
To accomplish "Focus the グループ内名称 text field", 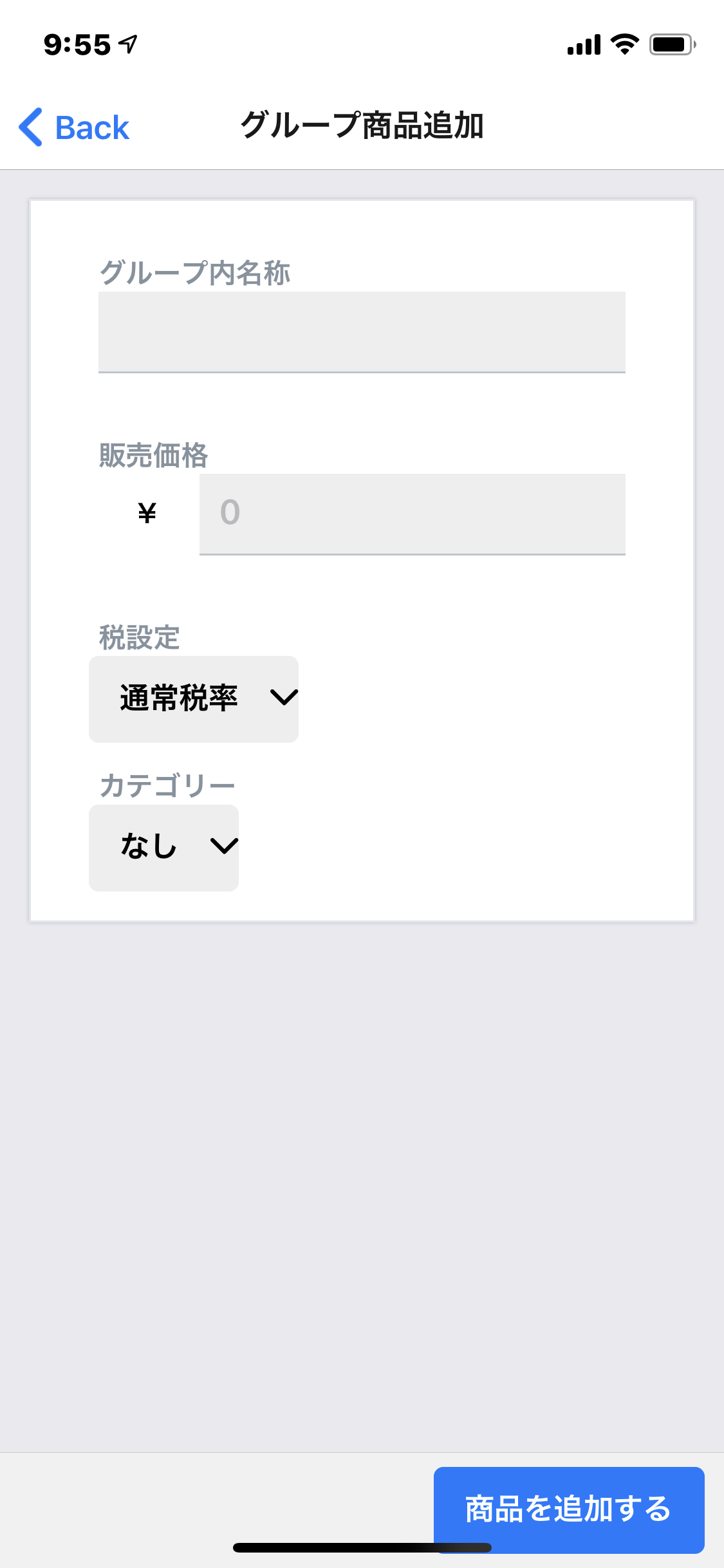I will click(x=362, y=331).
